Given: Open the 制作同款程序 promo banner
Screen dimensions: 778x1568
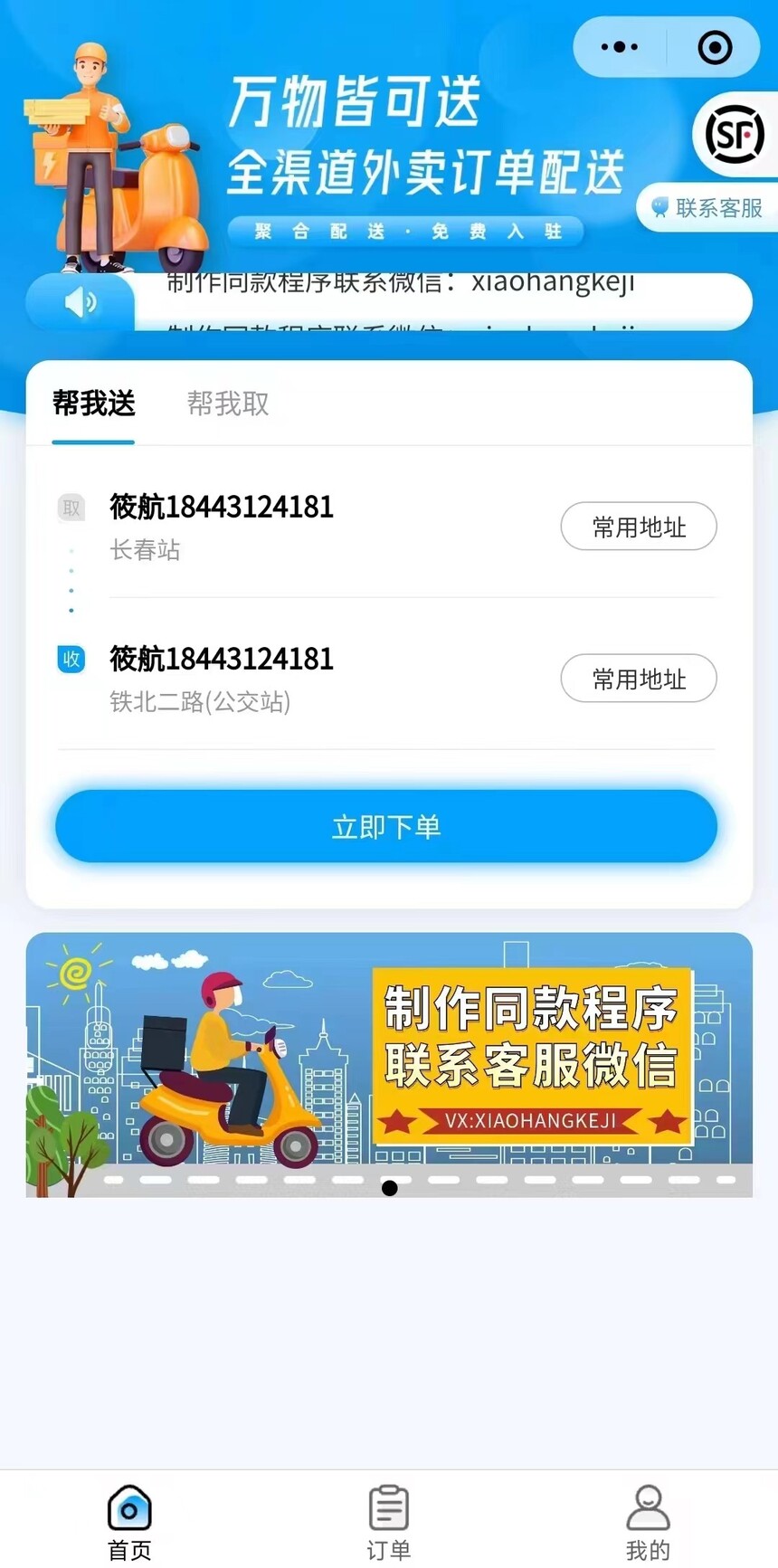Looking at the screenshot, I should (389, 1064).
